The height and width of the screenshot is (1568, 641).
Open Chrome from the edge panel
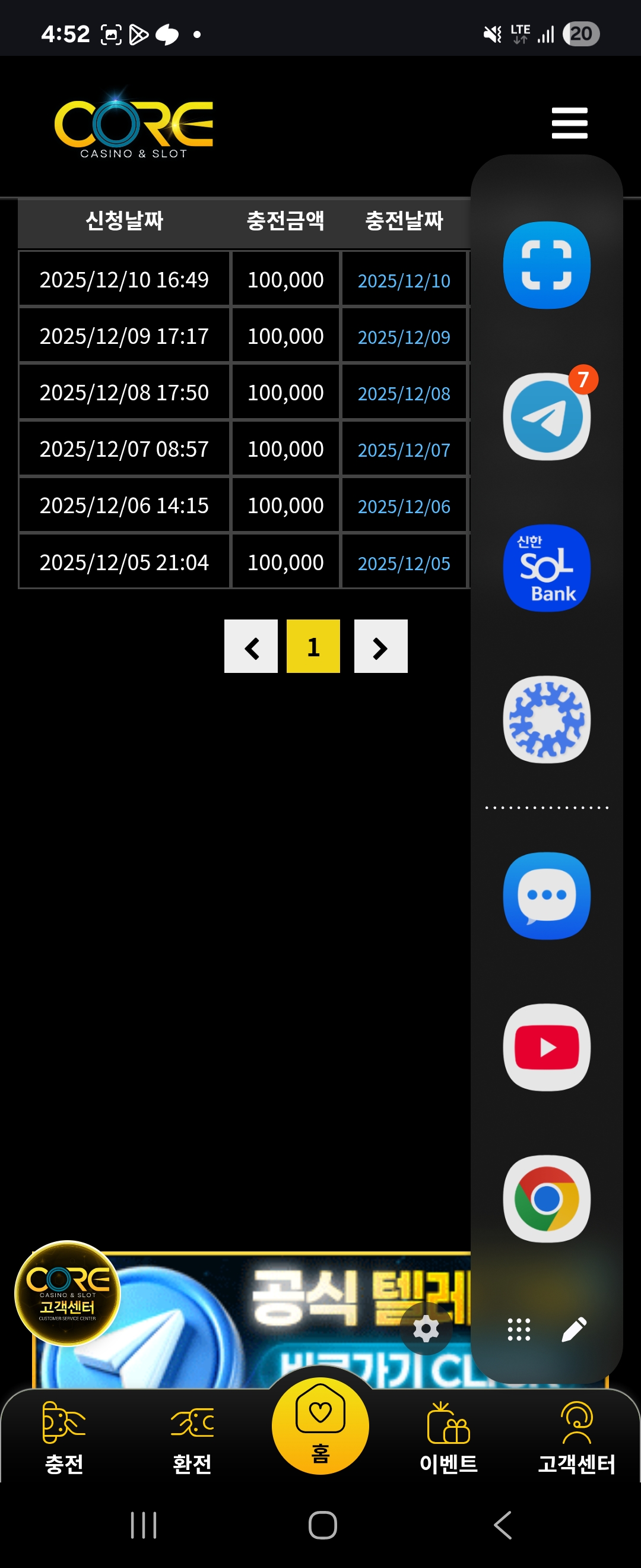547,1198
